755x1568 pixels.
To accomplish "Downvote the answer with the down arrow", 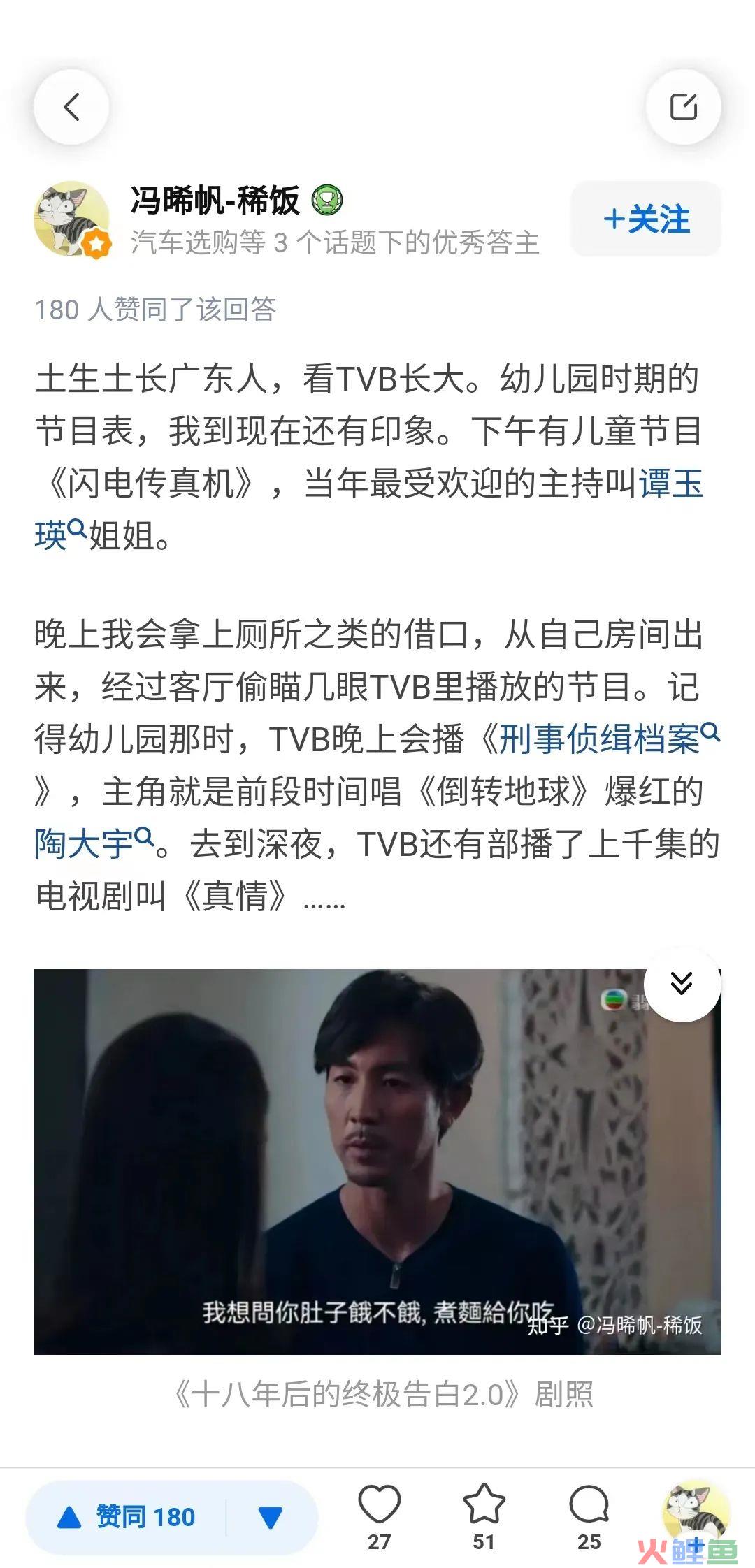I will click(270, 1518).
